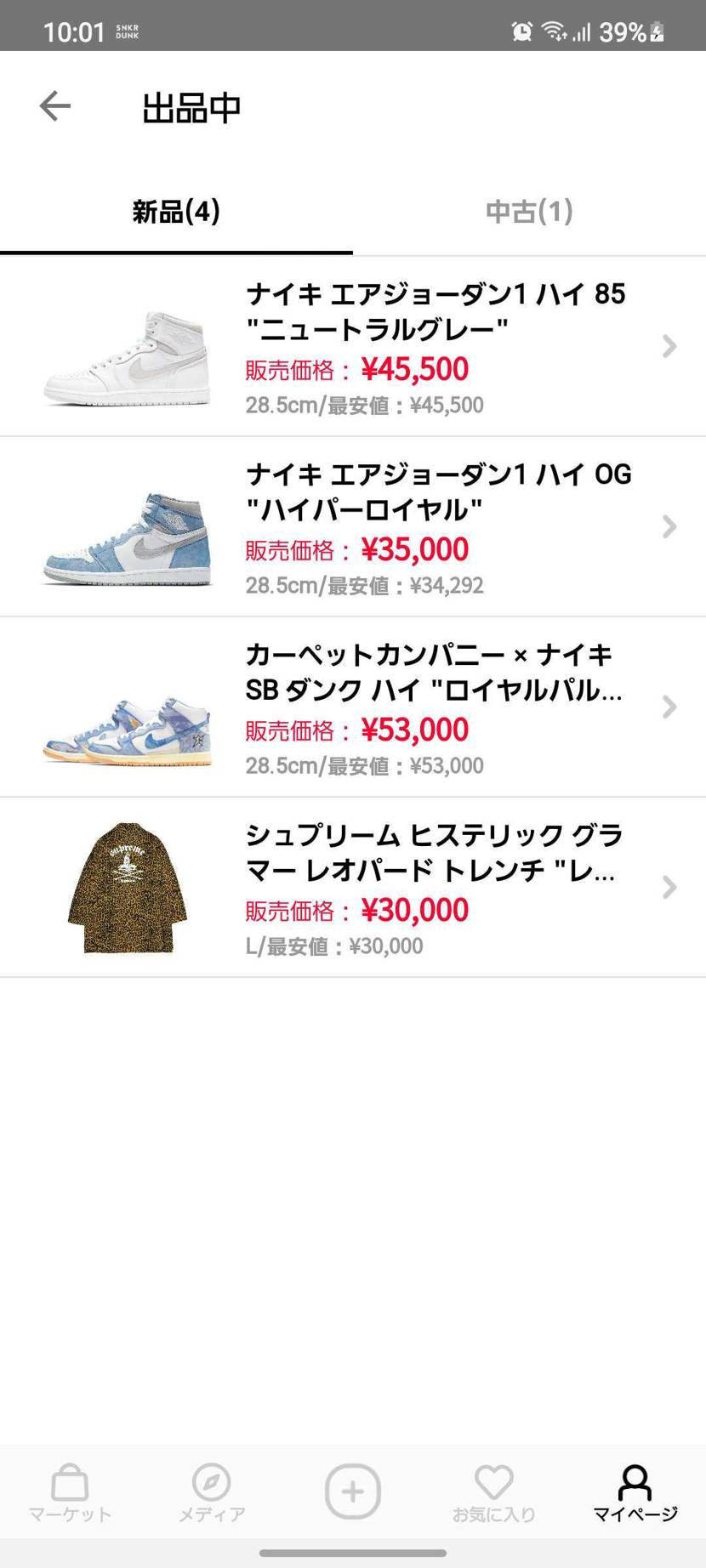
Task: Expand the エアジョーダン1 ハイ 85 listing details
Action: pyautogui.click(x=669, y=346)
